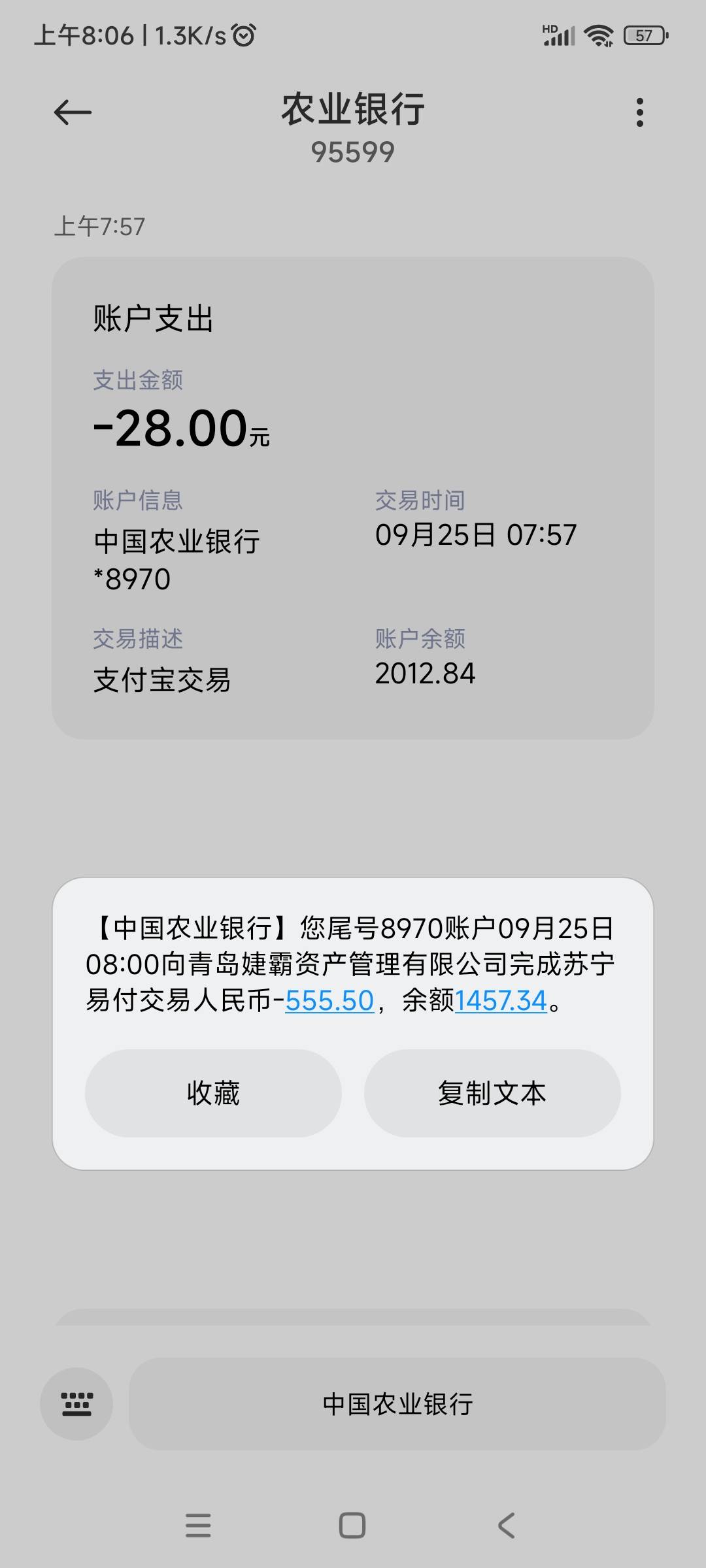This screenshot has height=1568, width=706.
Task: Open recent apps from navigation bar
Action: coord(198,1526)
